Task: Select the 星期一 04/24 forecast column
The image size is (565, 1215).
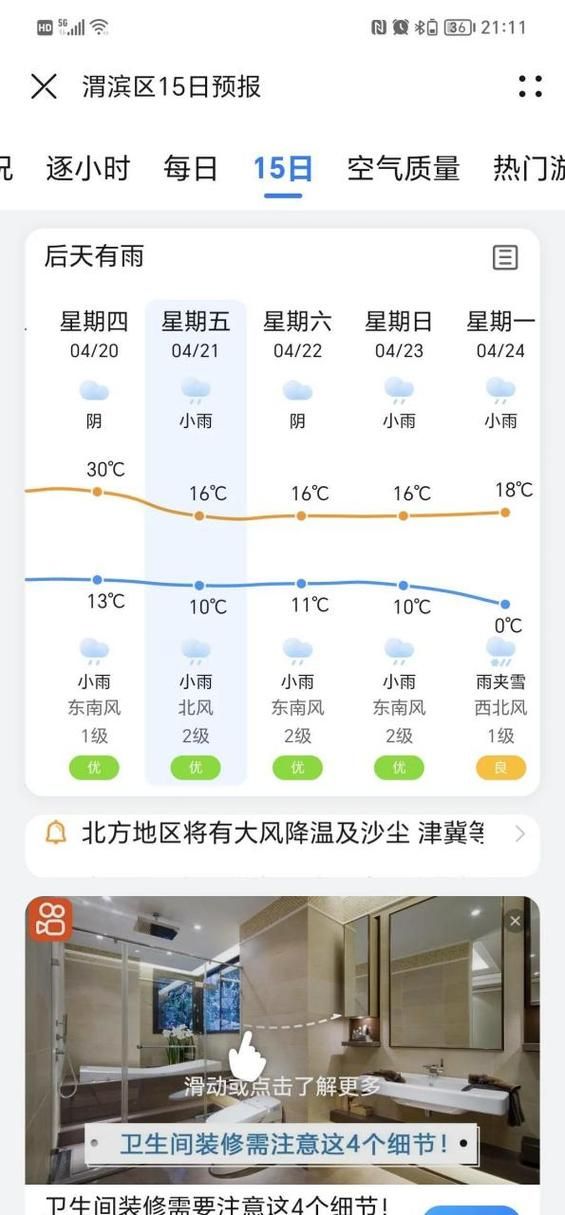Action: click(x=500, y=542)
